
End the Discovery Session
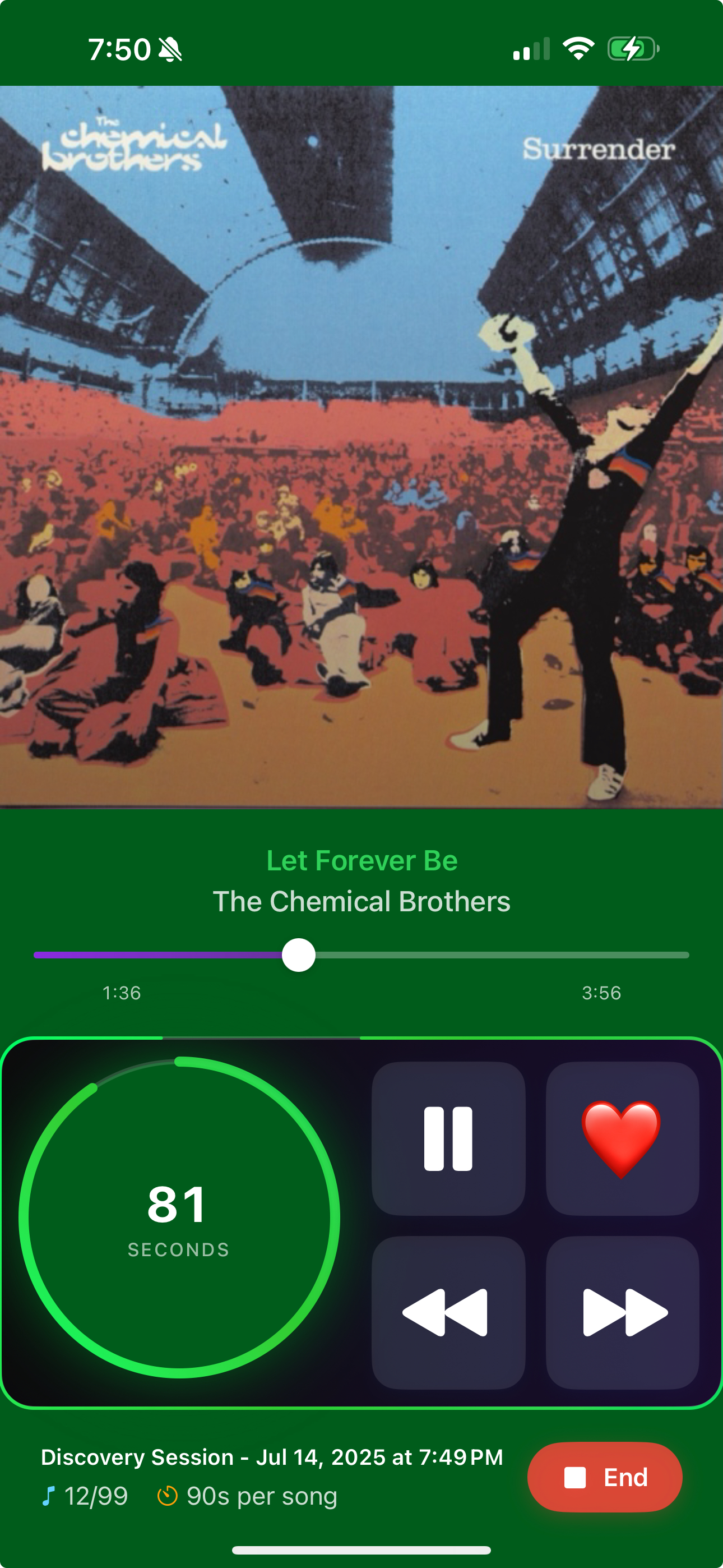point(604,1477)
